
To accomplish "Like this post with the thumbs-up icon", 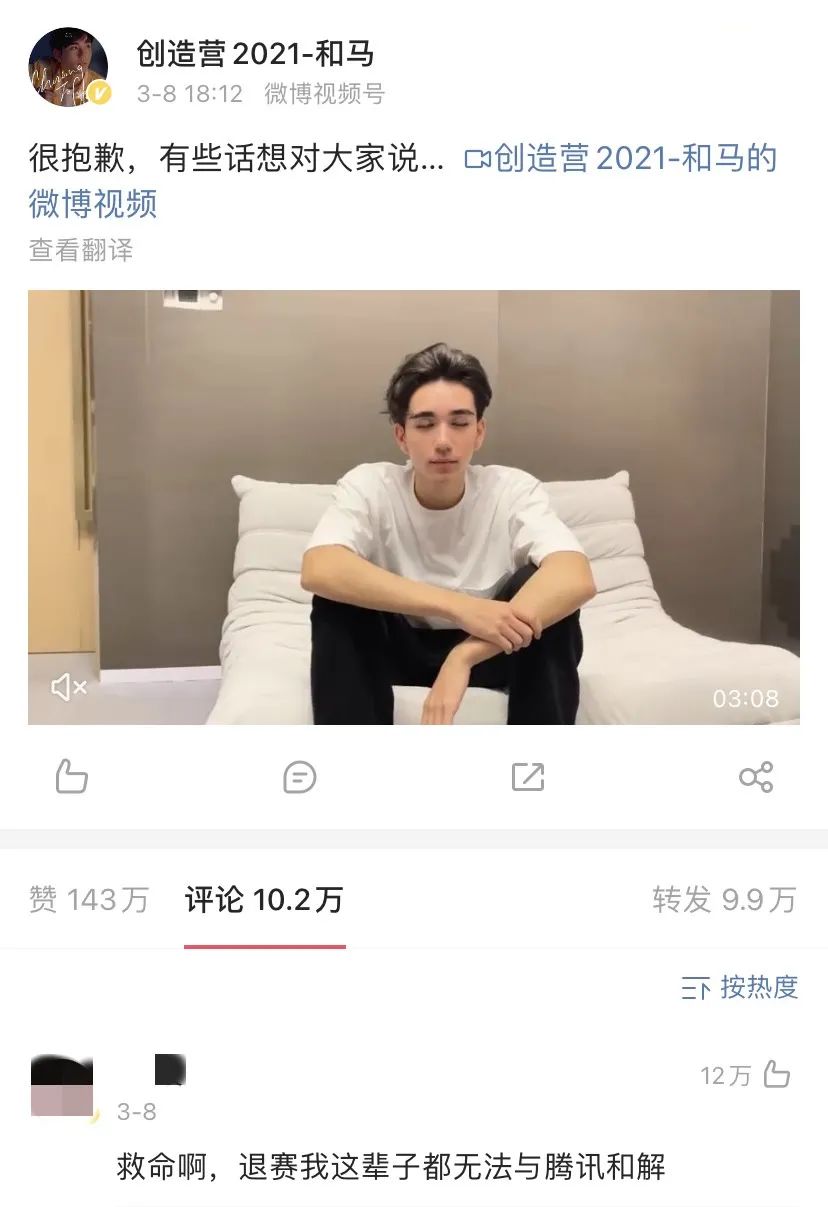I will [71, 776].
